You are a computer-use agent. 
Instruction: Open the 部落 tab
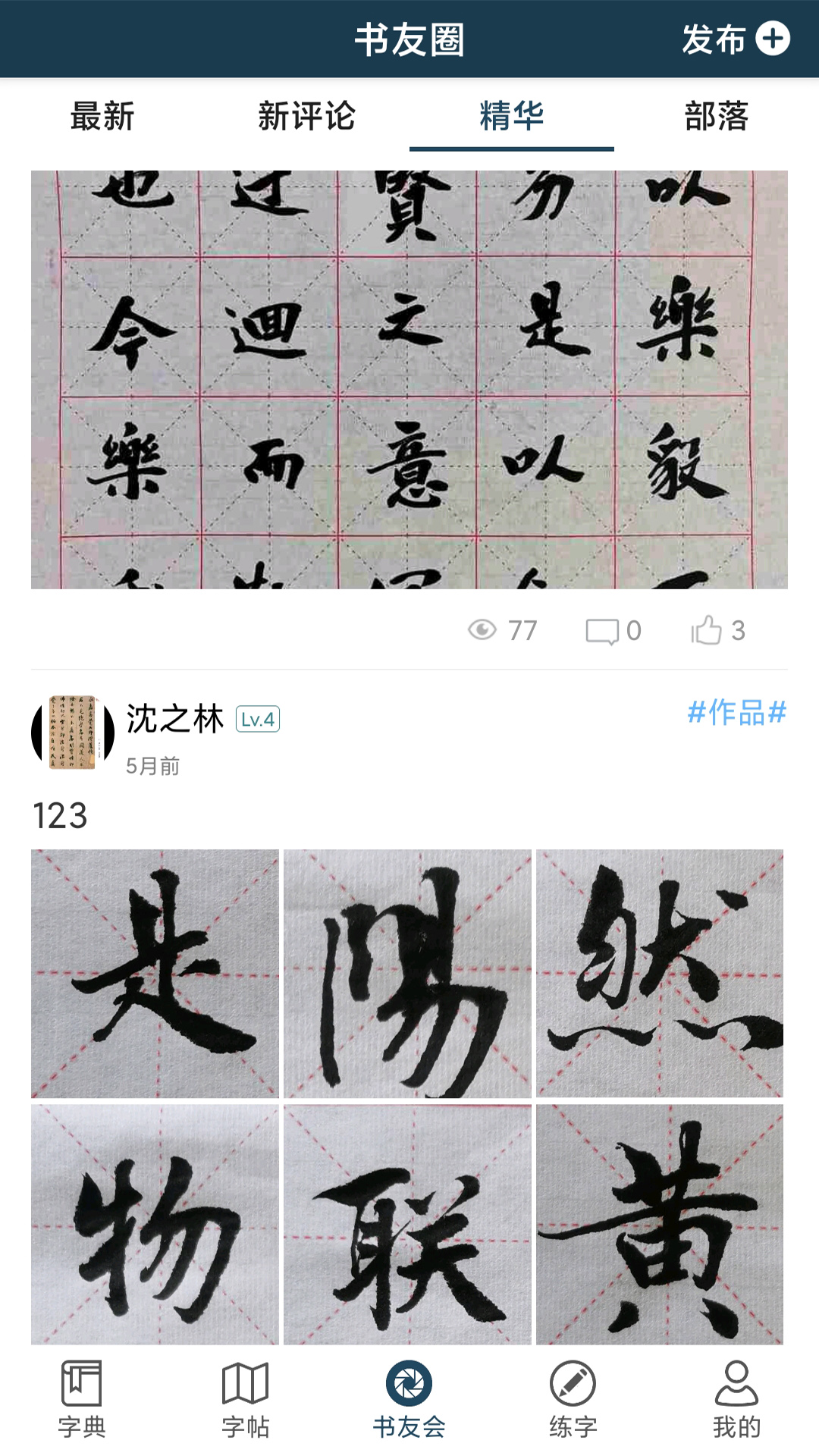click(x=716, y=117)
